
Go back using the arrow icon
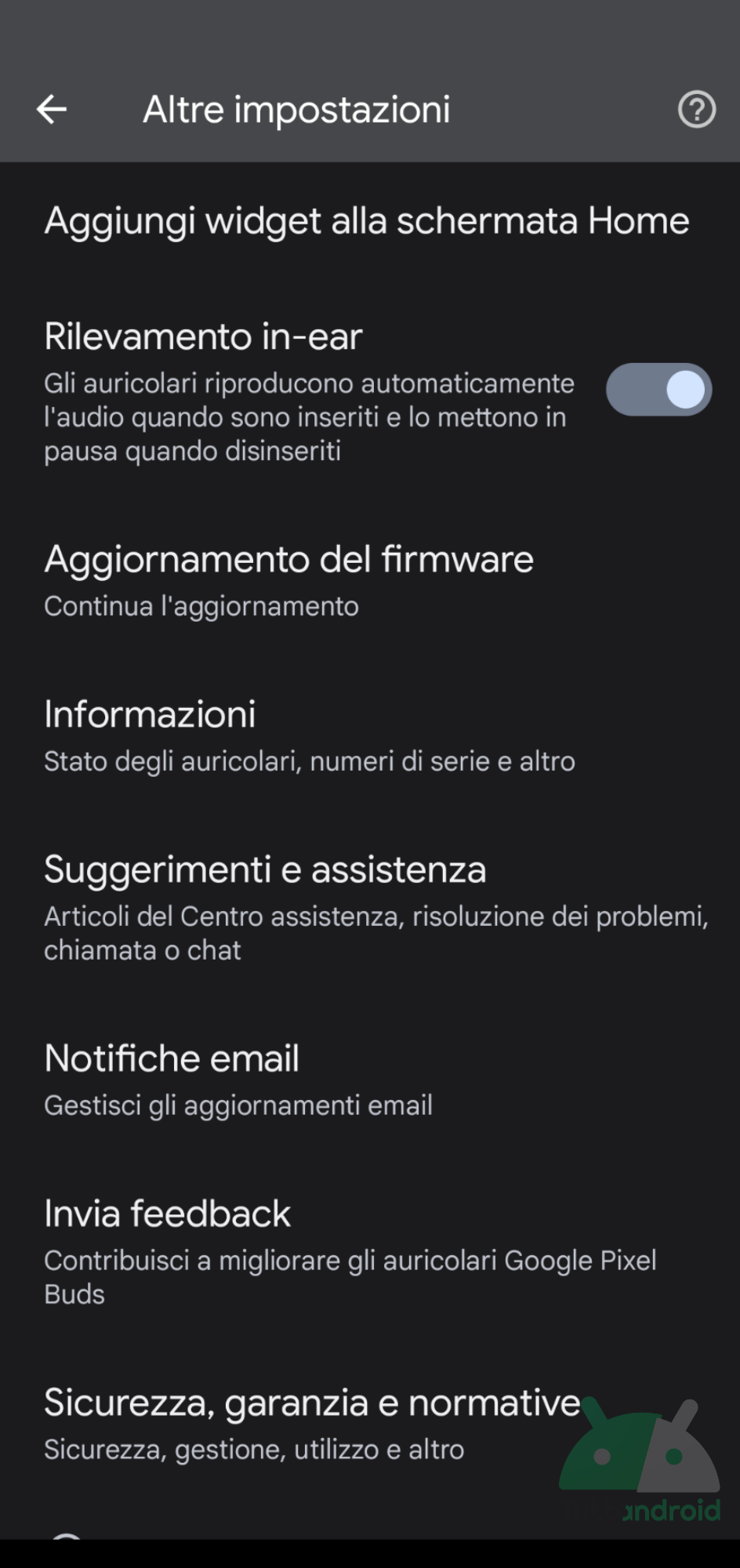(x=52, y=110)
